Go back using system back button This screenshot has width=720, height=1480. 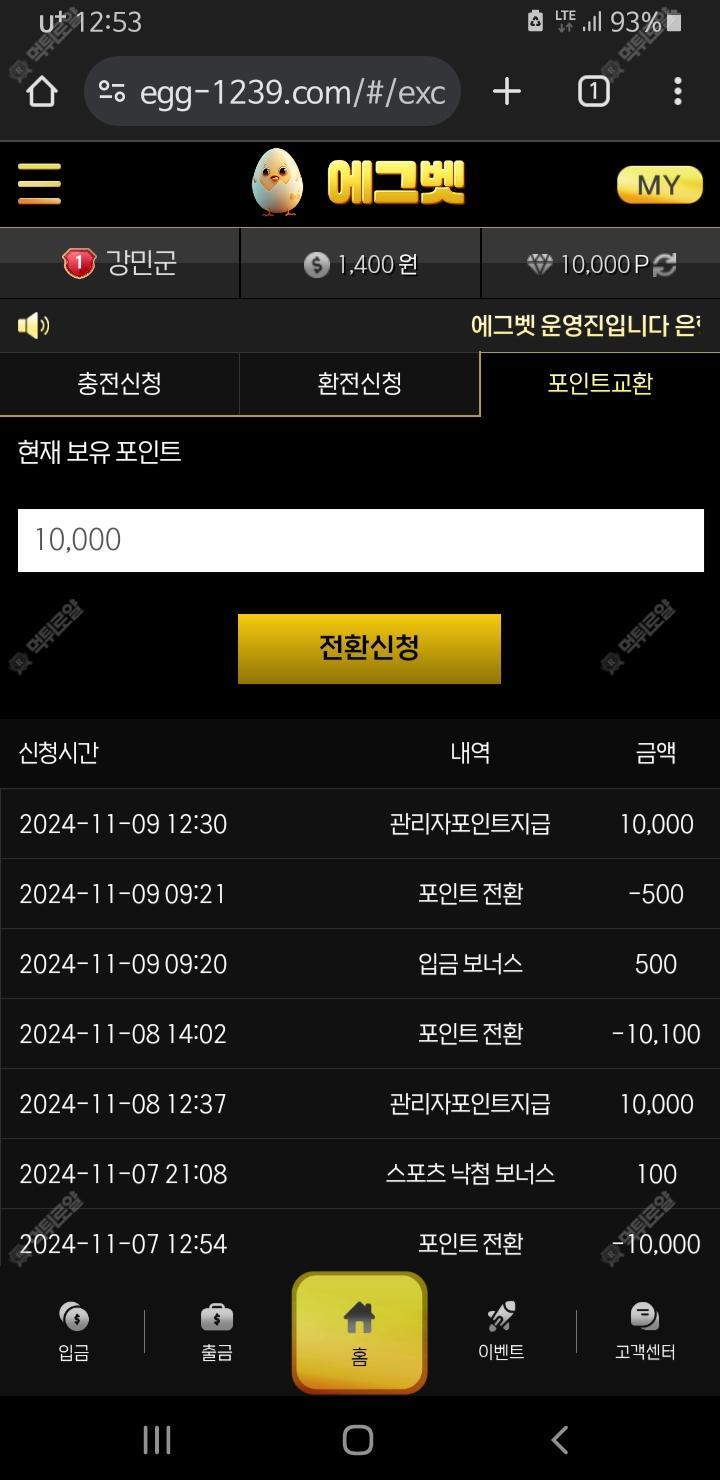coord(560,1440)
